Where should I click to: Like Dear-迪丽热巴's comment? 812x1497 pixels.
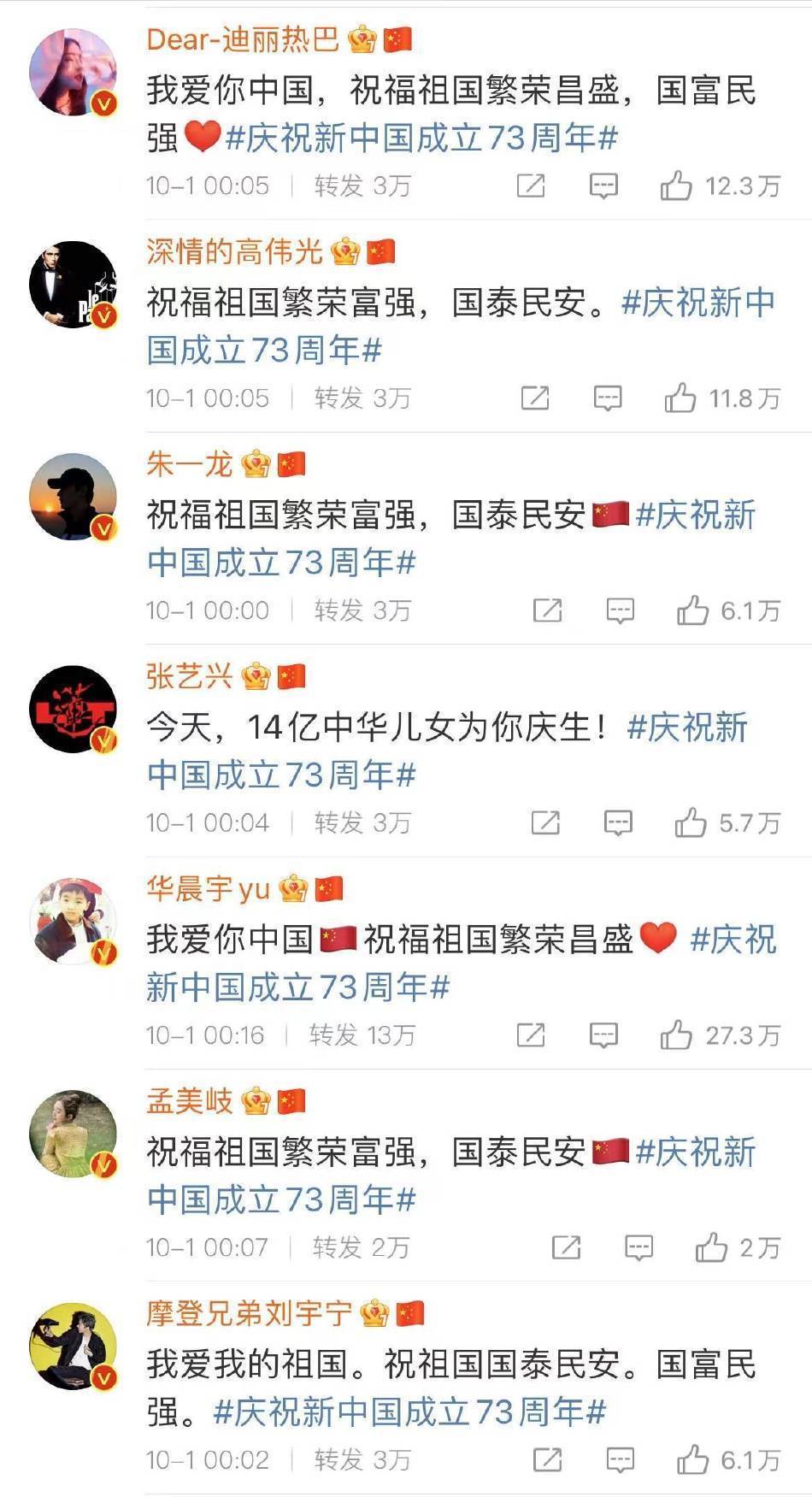676,186
